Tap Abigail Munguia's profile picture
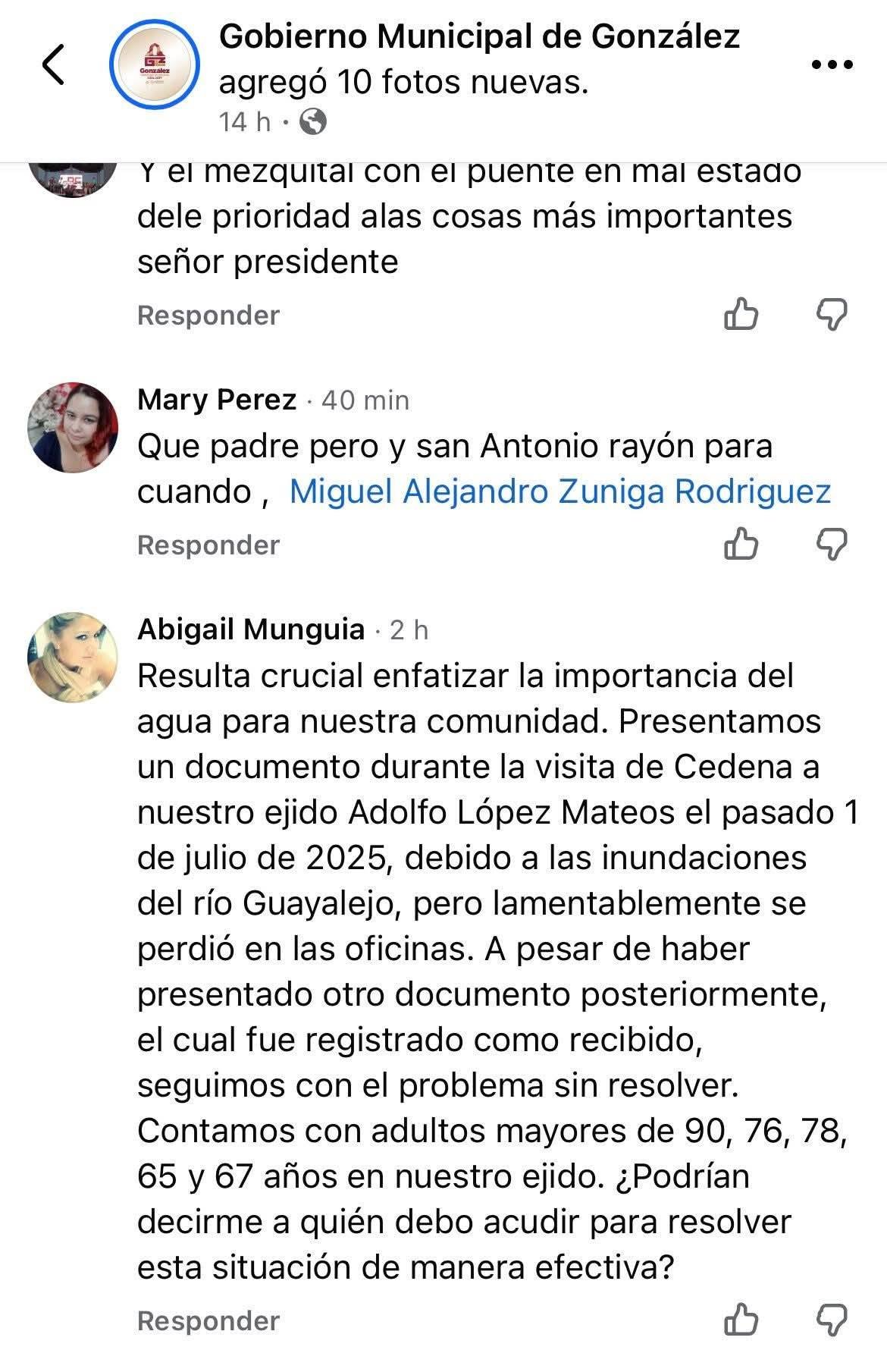The width and height of the screenshot is (887, 1372). 73,658
